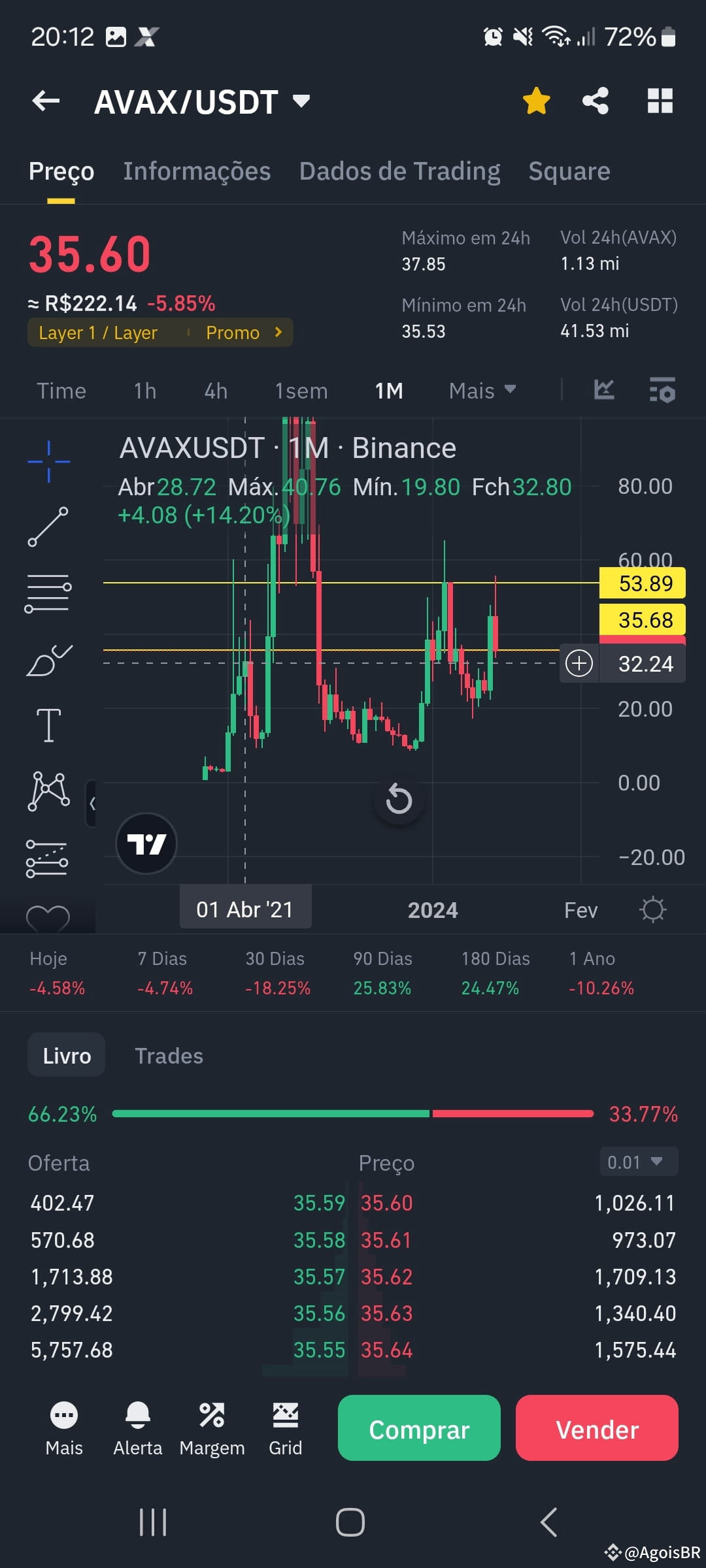Open the TradingView logo on chart

point(145,843)
